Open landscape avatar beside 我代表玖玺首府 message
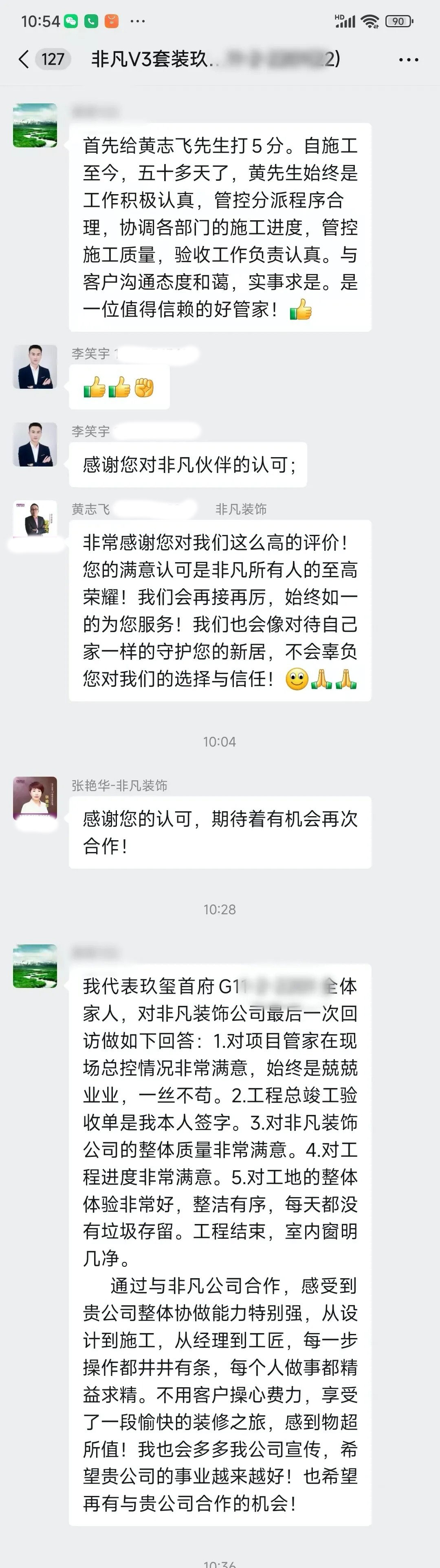Image resolution: width=440 pixels, height=1568 pixels. coord(35,966)
